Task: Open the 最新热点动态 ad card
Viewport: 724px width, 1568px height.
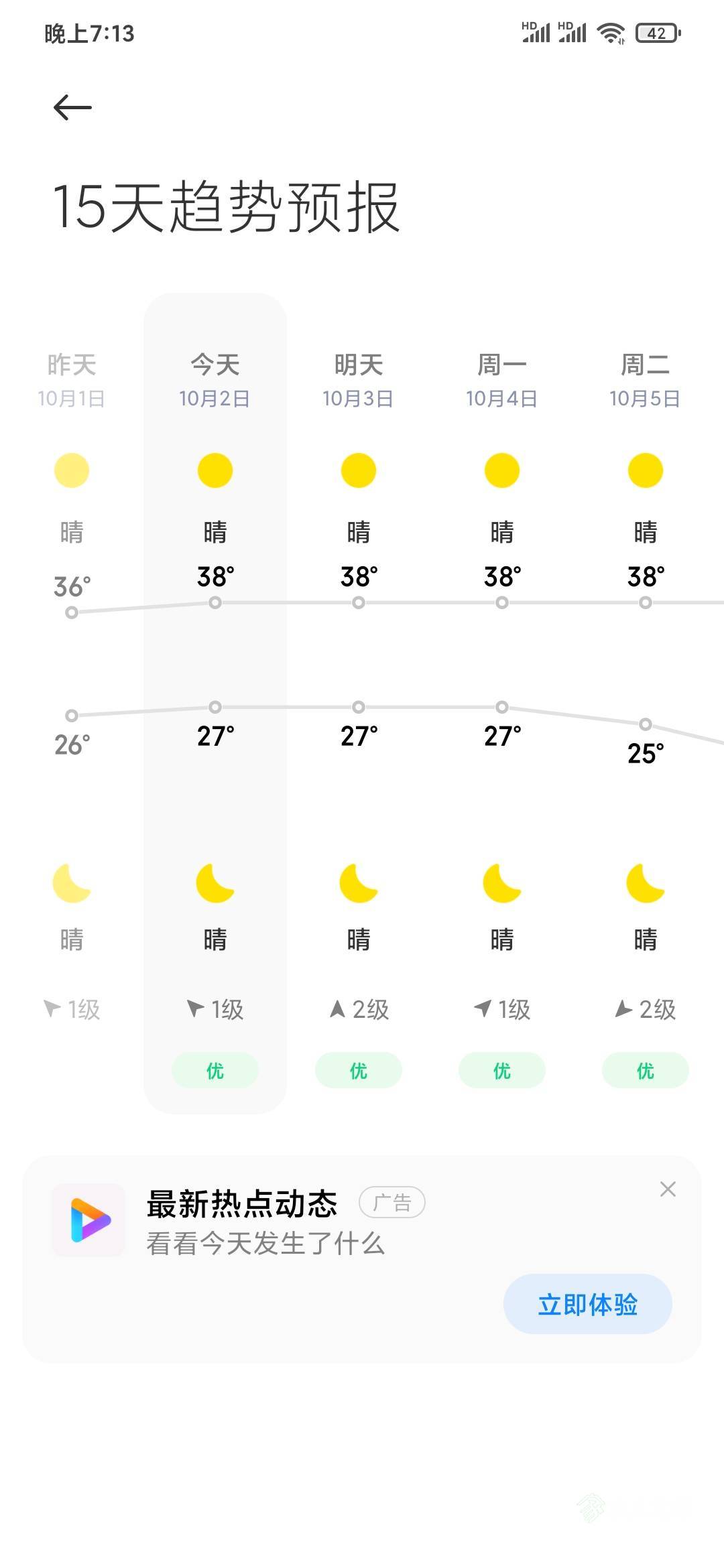Action: coord(362,1258)
